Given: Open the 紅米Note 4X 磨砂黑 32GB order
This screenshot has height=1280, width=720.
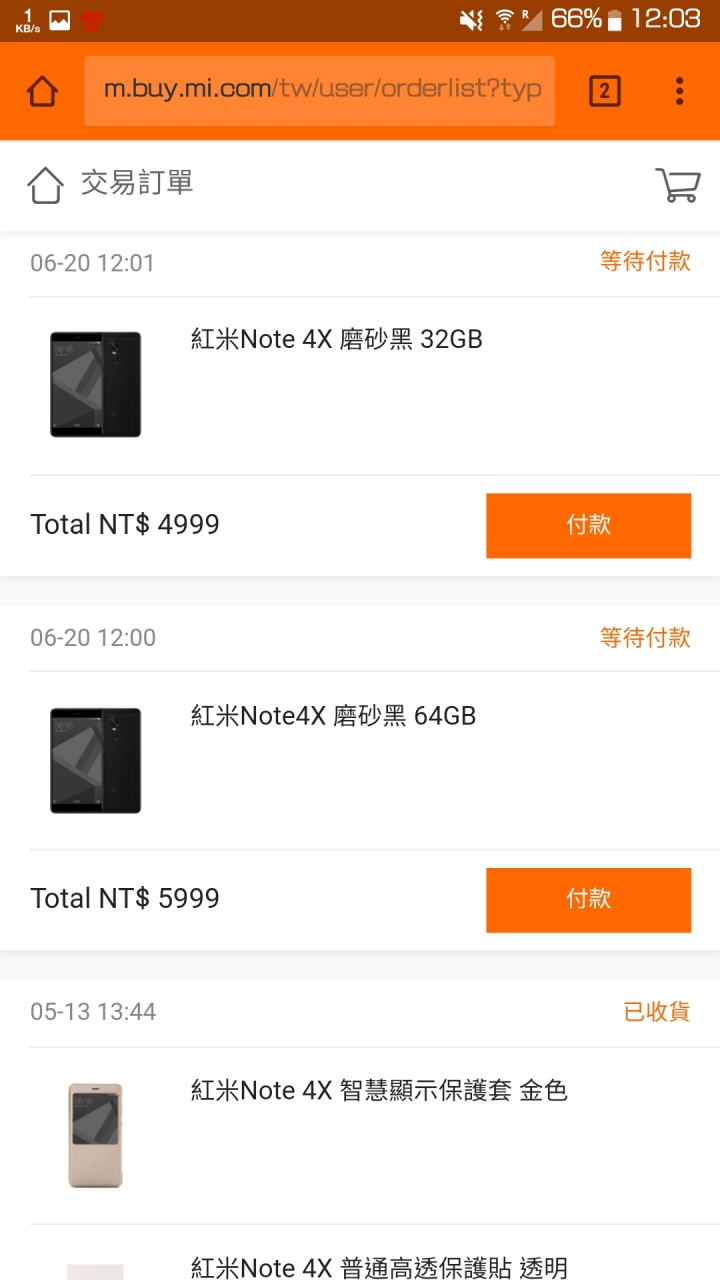Looking at the screenshot, I should click(360, 386).
